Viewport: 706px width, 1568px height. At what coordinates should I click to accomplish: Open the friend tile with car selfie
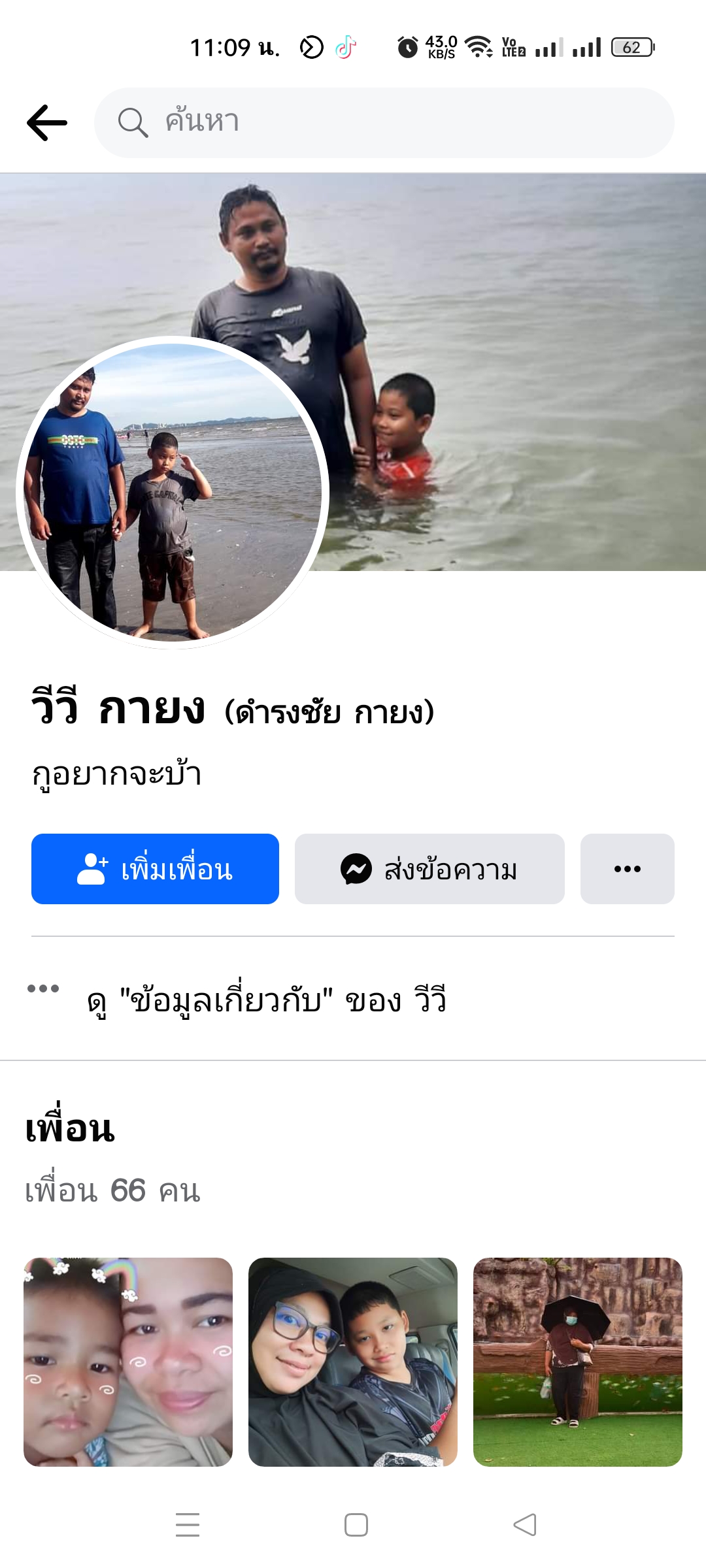tap(353, 1362)
